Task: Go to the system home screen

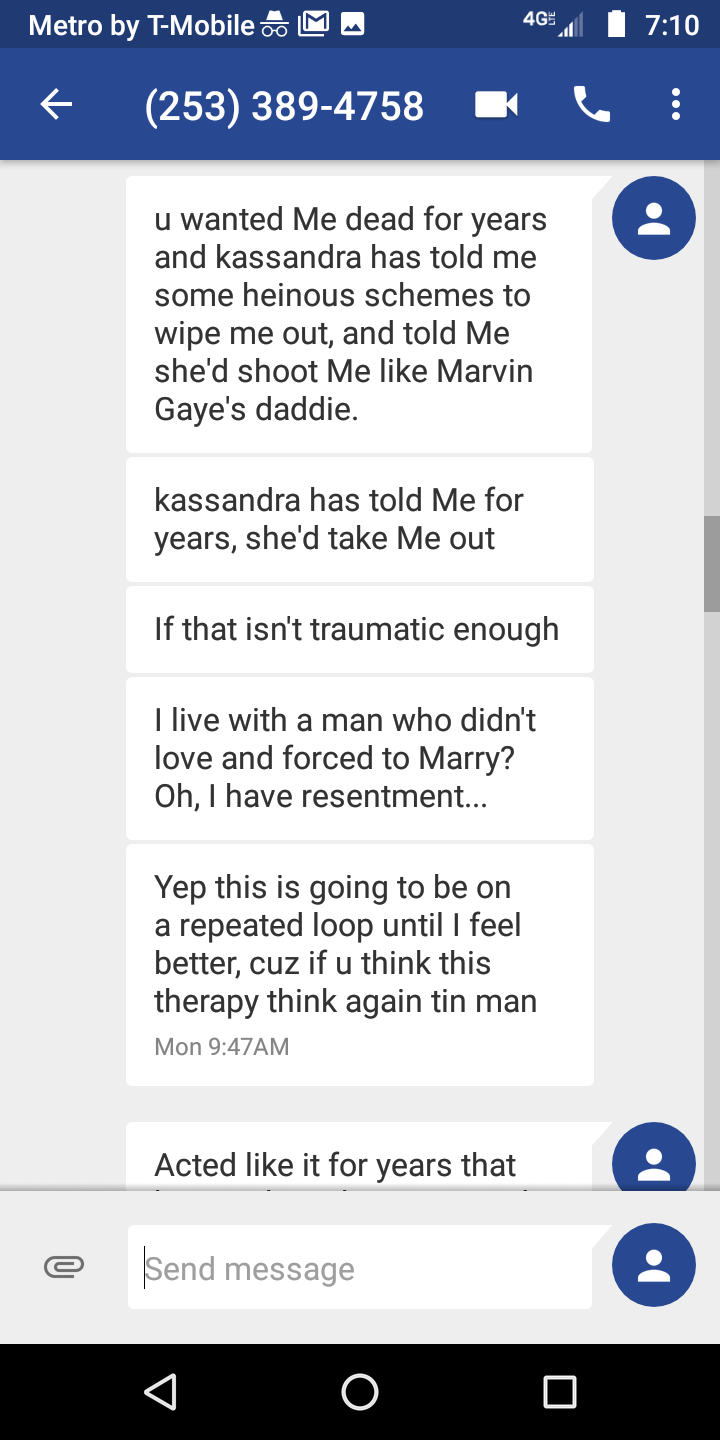Action: pos(360,1391)
